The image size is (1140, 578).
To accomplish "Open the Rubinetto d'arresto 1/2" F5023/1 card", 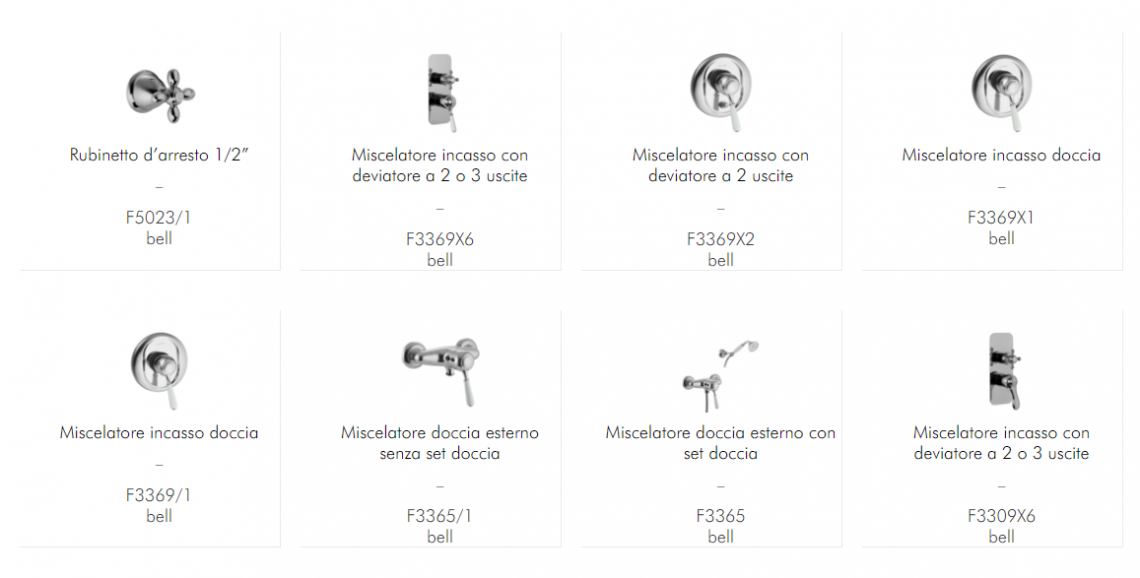I will pyautogui.click(x=159, y=155).
